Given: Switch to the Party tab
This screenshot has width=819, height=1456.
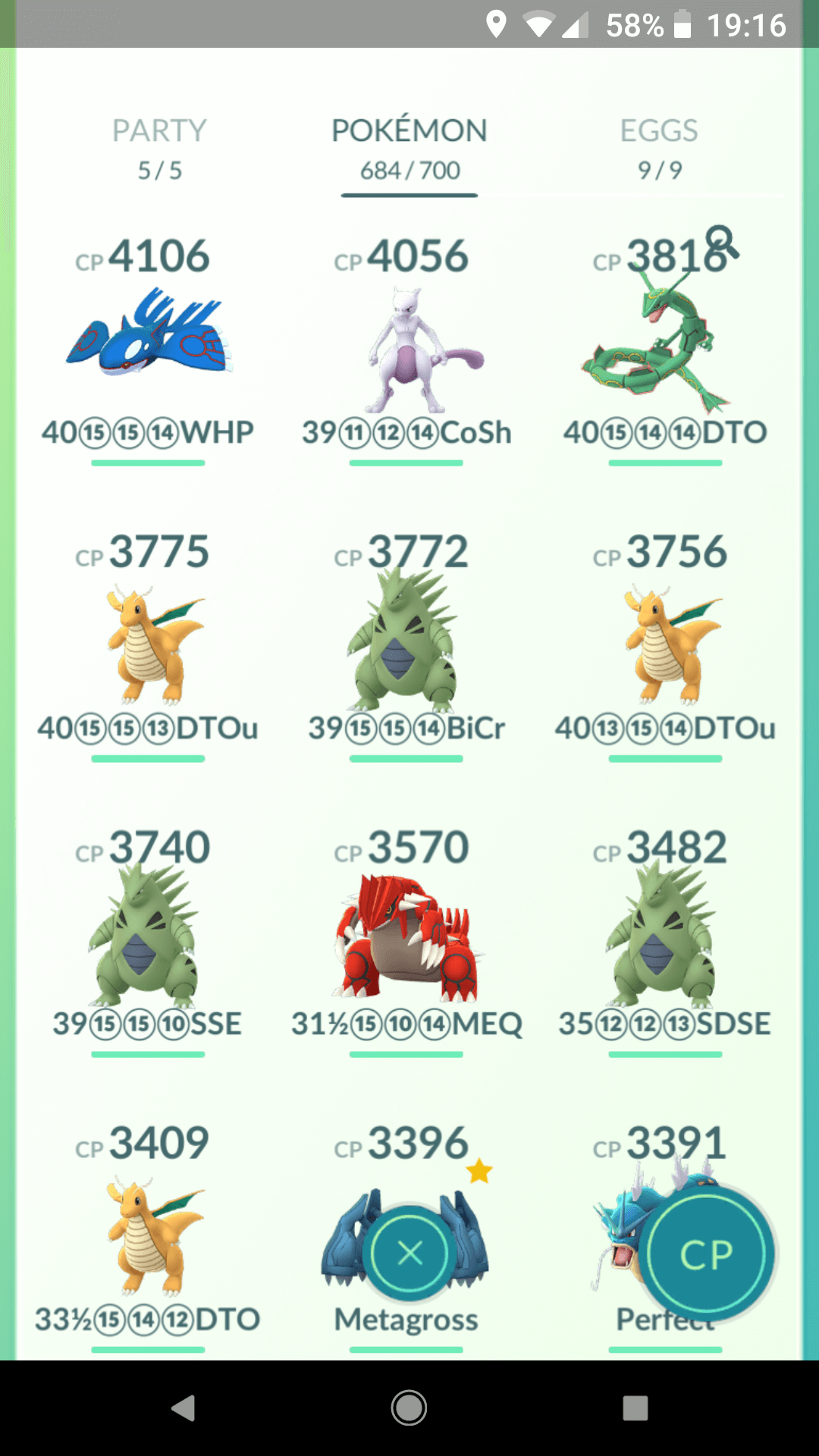Looking at the screenshot, I should [159, 149].
